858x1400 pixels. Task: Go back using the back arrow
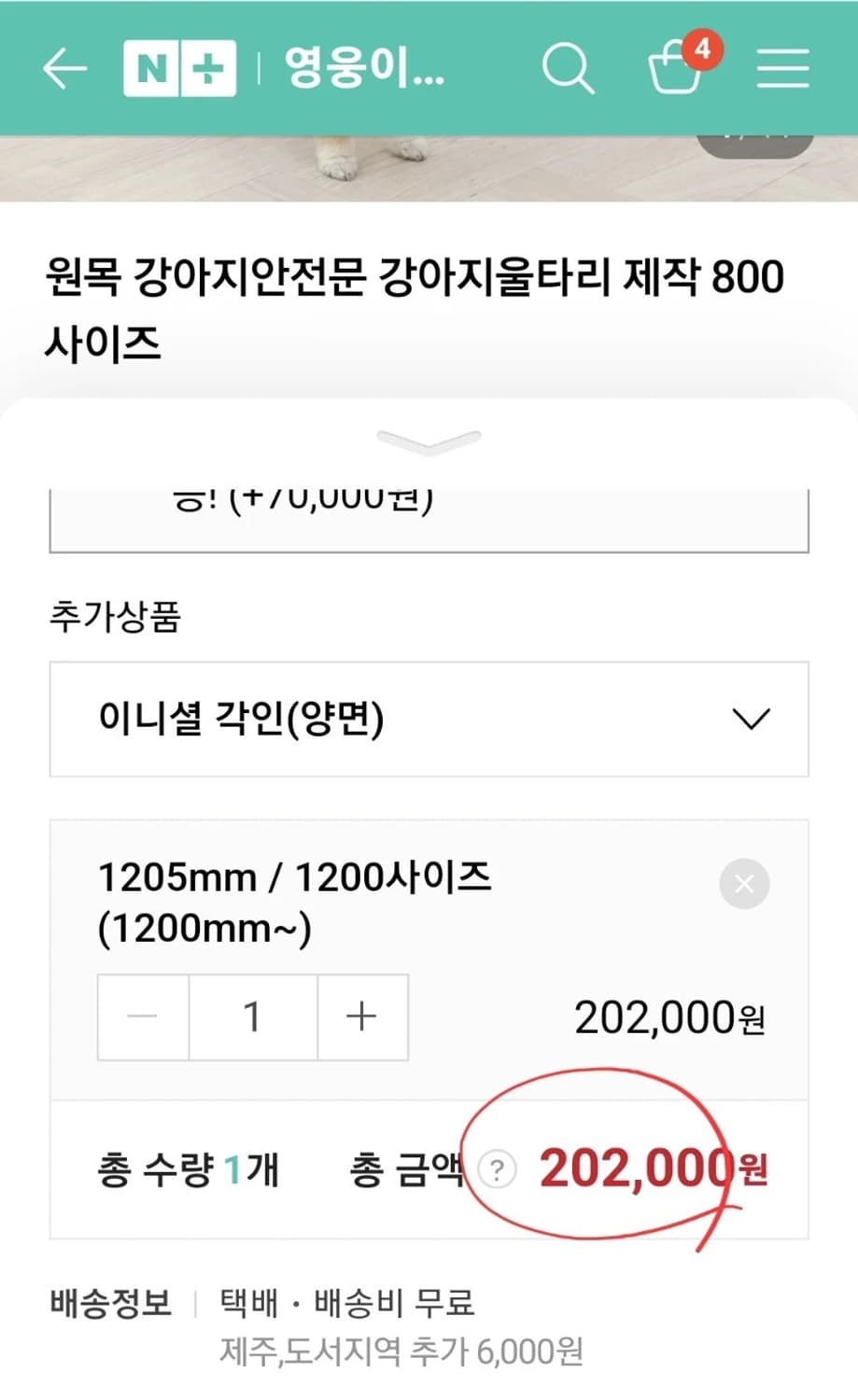63,67
